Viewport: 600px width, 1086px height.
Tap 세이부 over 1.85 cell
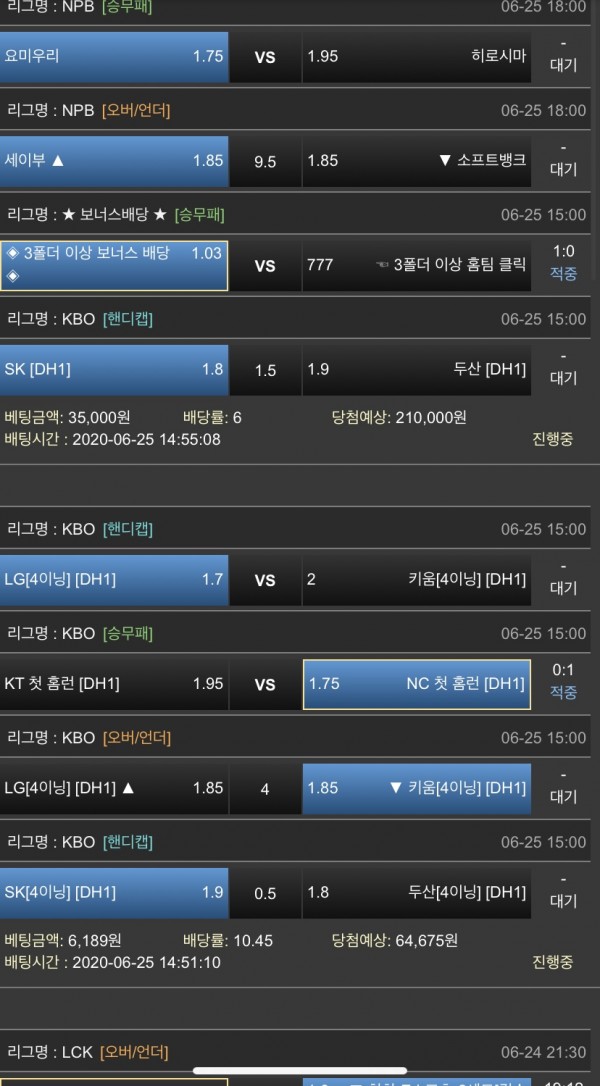click(x=114, y=161)
